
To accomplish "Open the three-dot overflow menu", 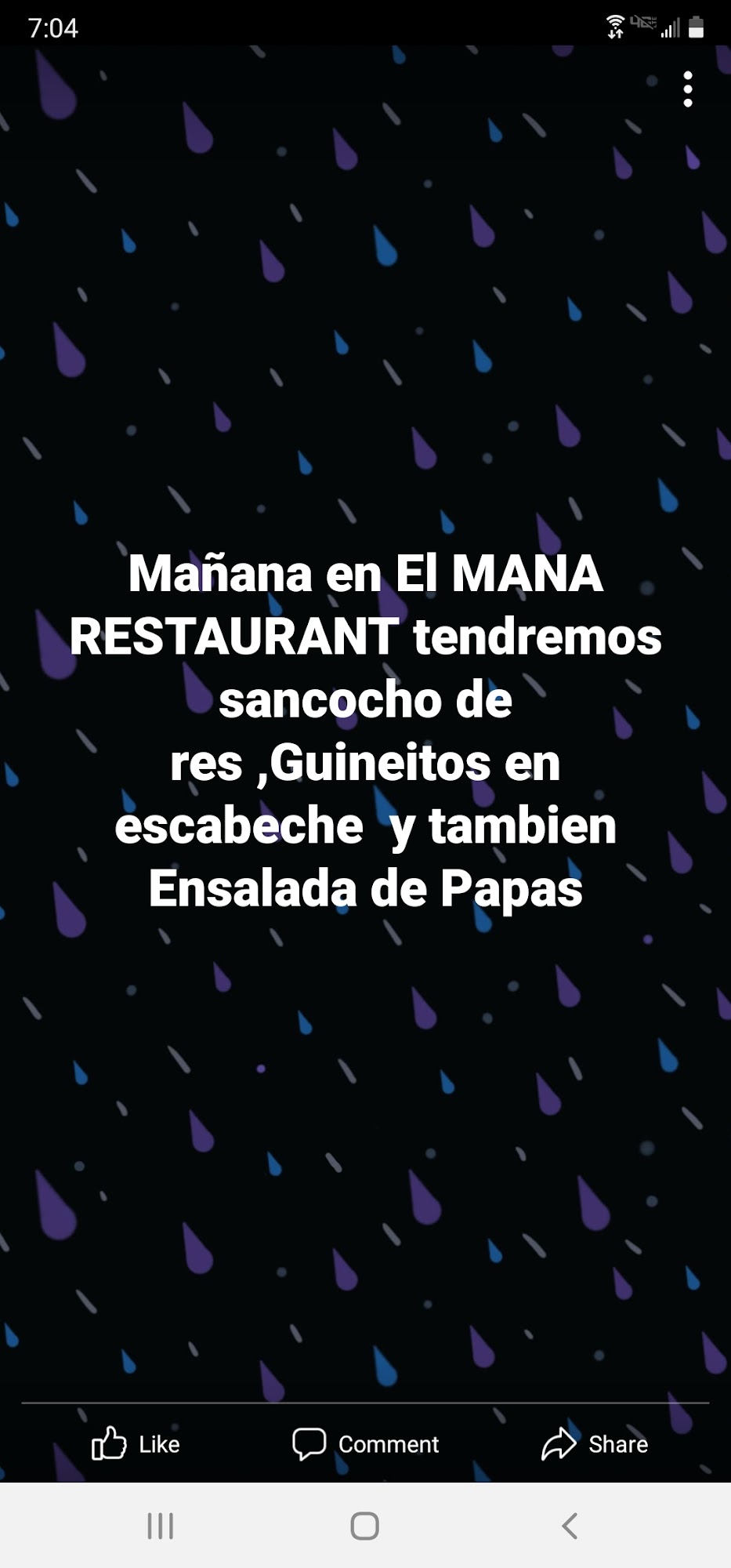I will (687, 89).
